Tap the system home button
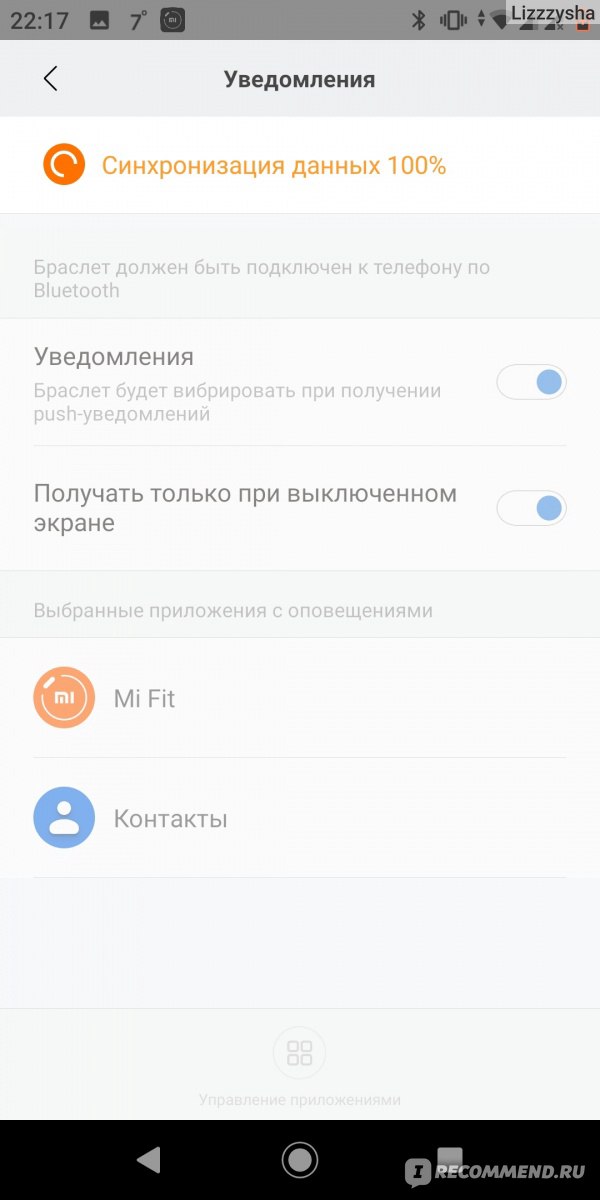Image resolution: width=600 pixels, height=1200 pixels. 300,1160
